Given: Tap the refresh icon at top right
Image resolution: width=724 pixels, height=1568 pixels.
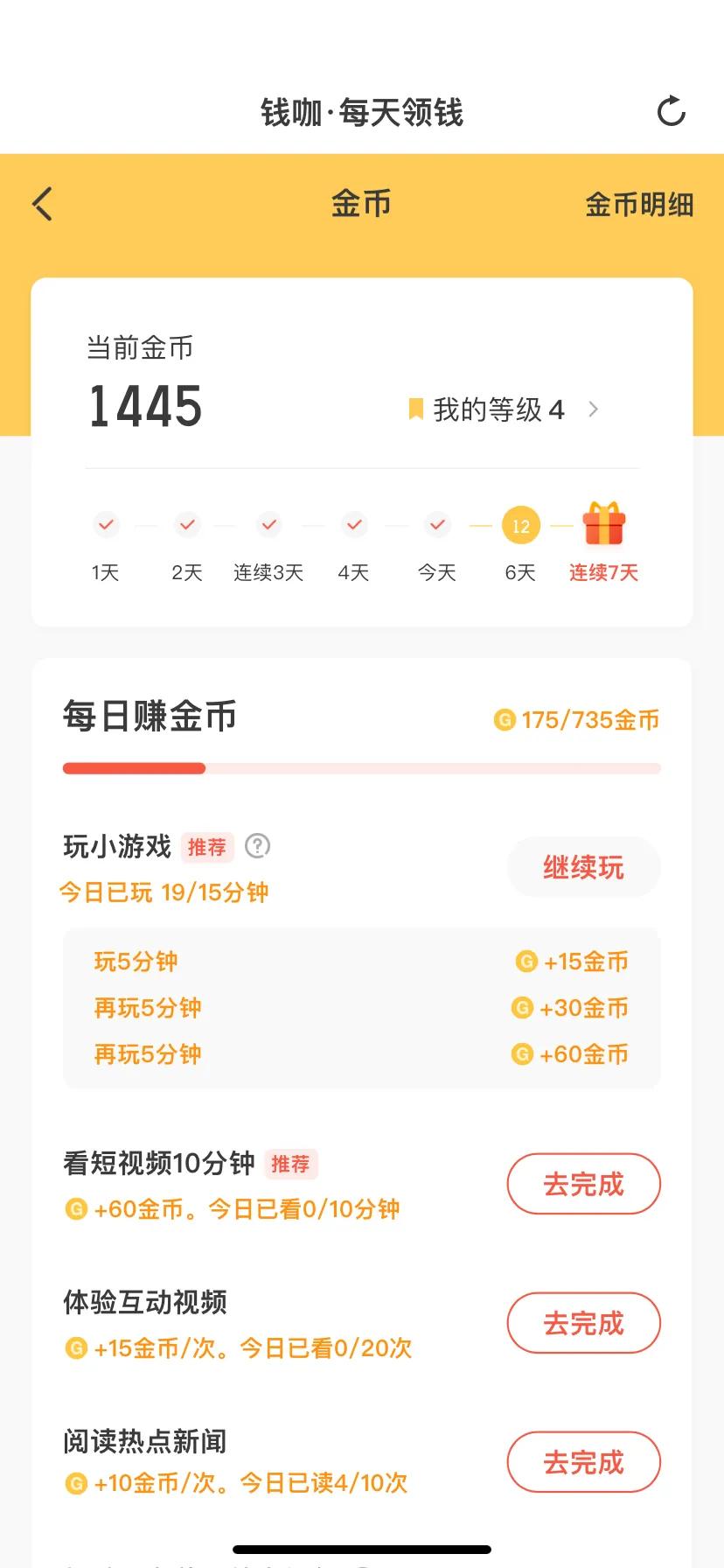Looking at the screenshot, I should 670,112.
